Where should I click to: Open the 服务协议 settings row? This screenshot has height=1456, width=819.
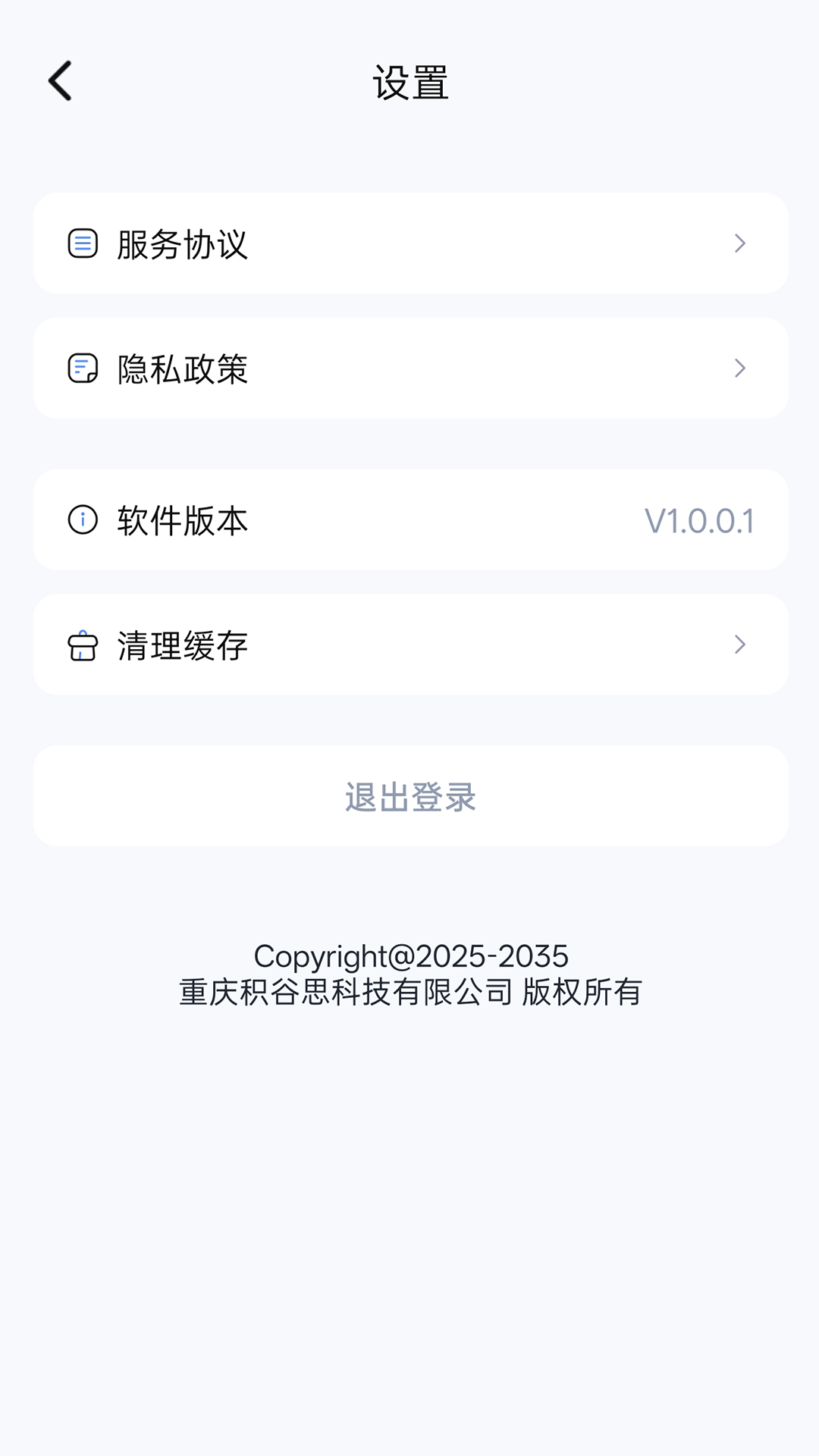pyautogui.click(x=409, y=243)
